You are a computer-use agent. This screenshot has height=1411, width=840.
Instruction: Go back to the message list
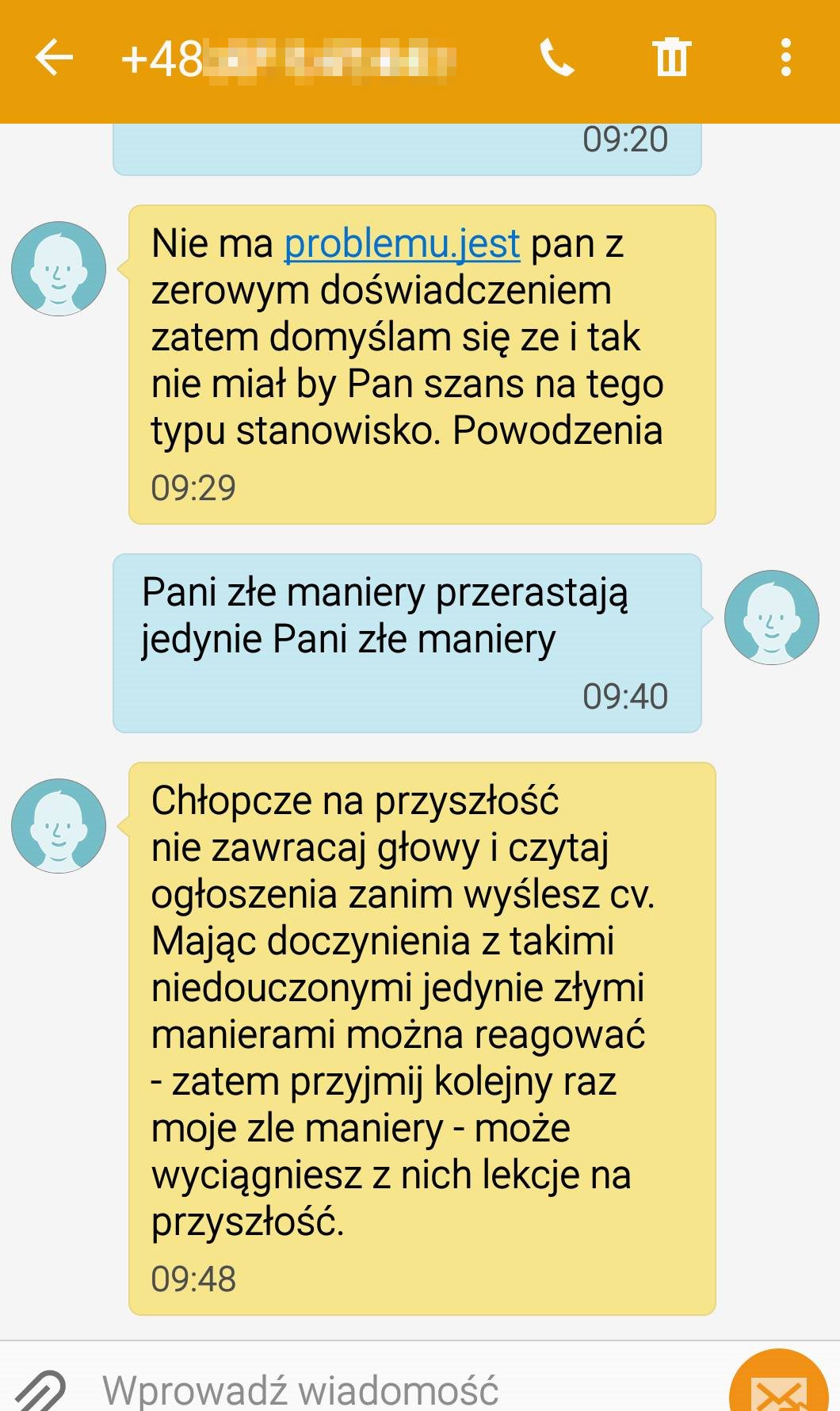54,58
